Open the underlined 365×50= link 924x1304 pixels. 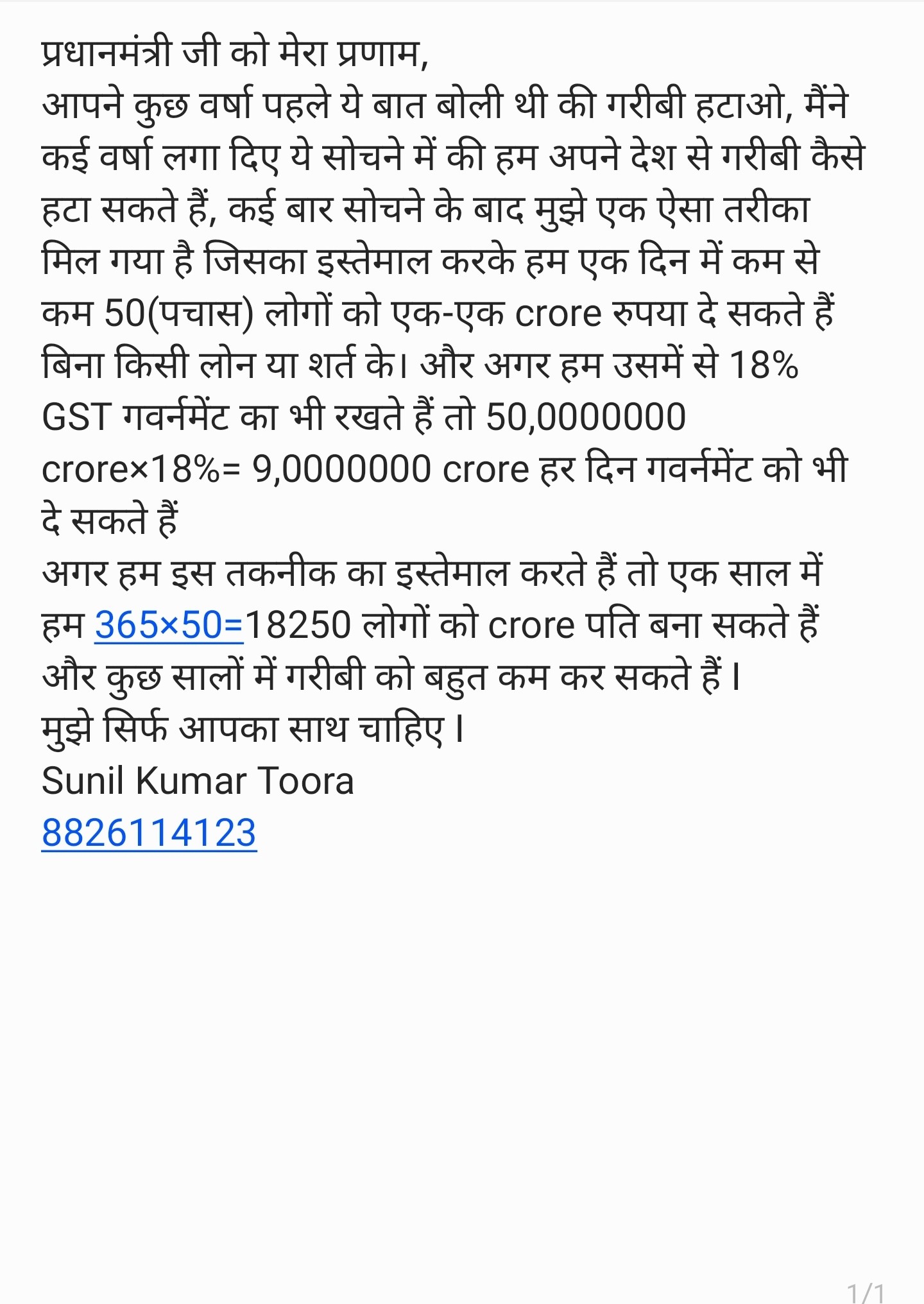click(x=169, y=624)
